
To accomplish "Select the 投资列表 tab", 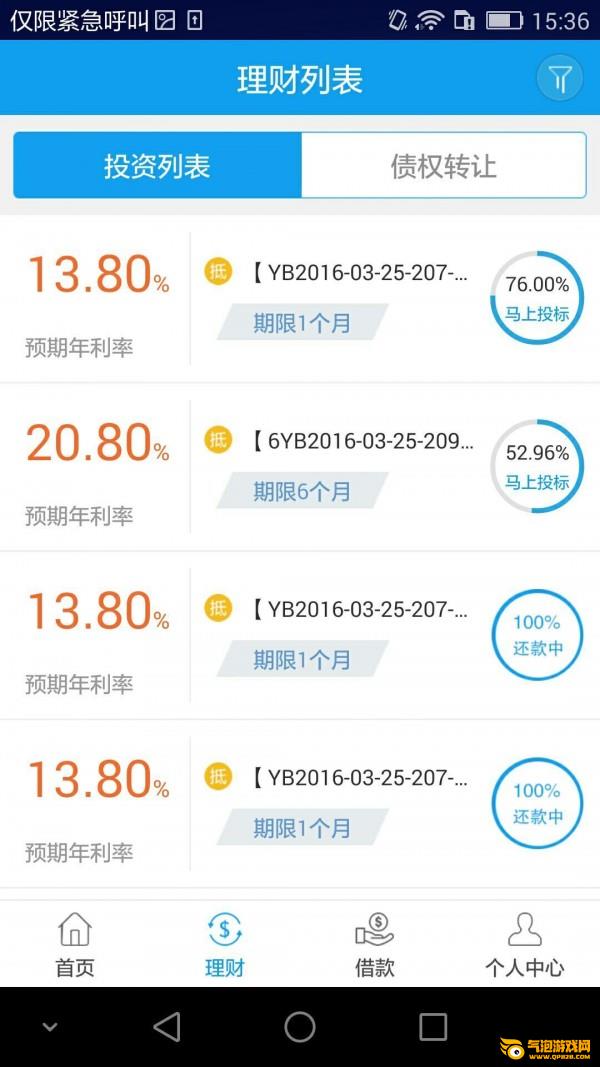I will click(157, 165).
